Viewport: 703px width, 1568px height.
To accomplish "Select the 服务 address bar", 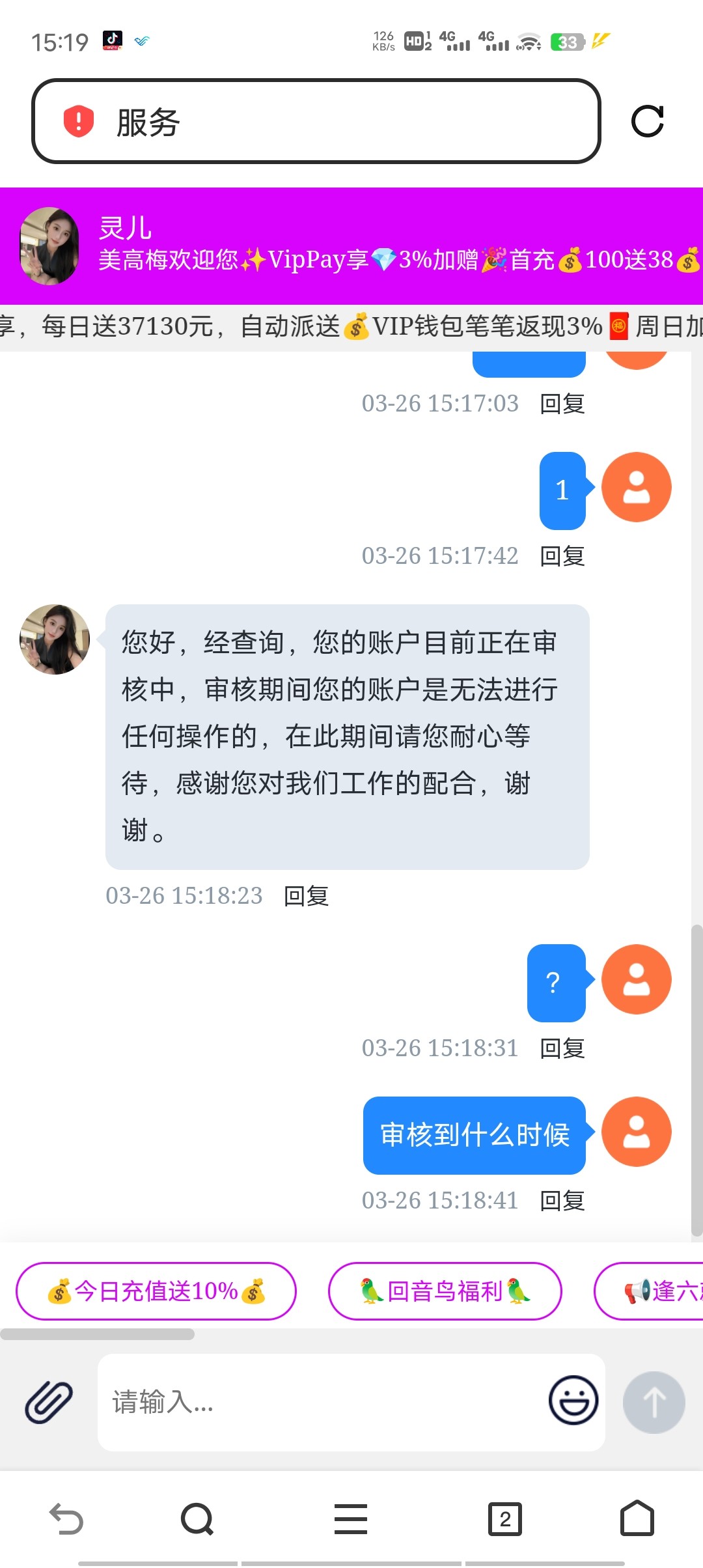I will [260, 121].
